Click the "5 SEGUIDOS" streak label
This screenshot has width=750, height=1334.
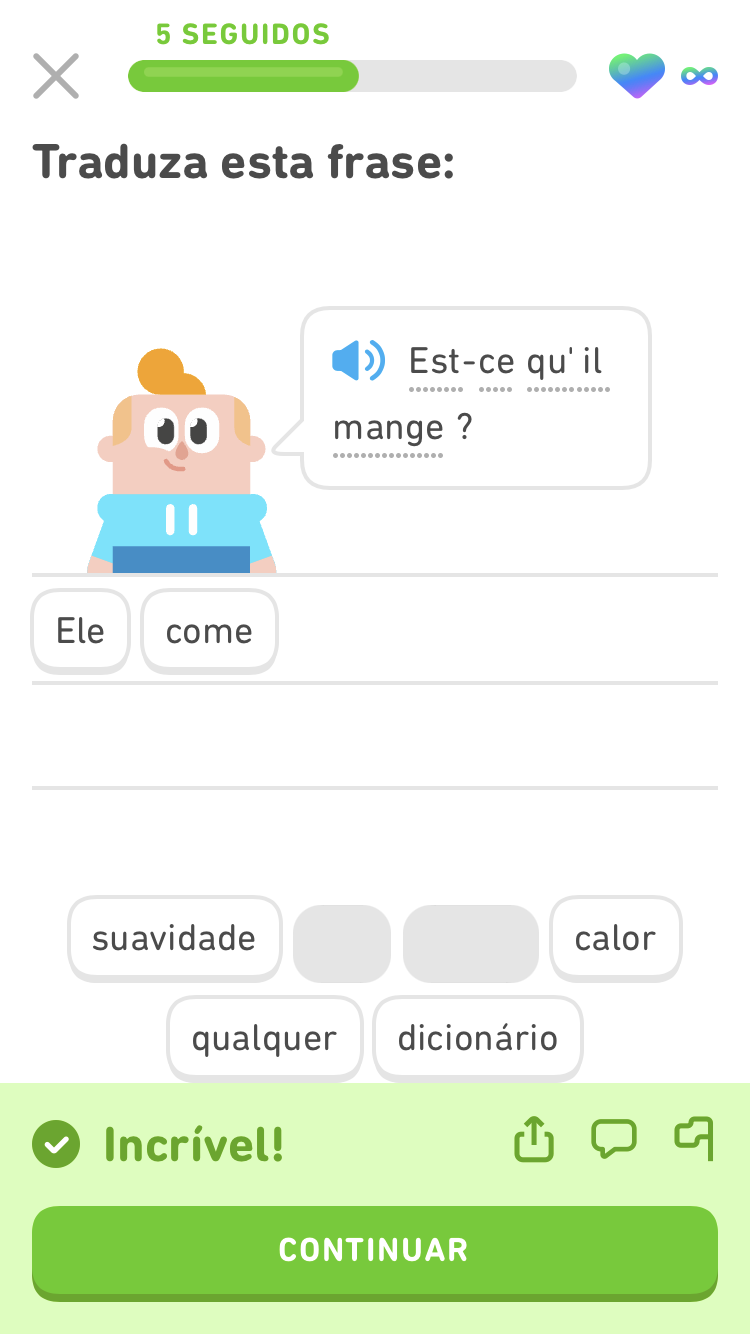pos(243,34)
